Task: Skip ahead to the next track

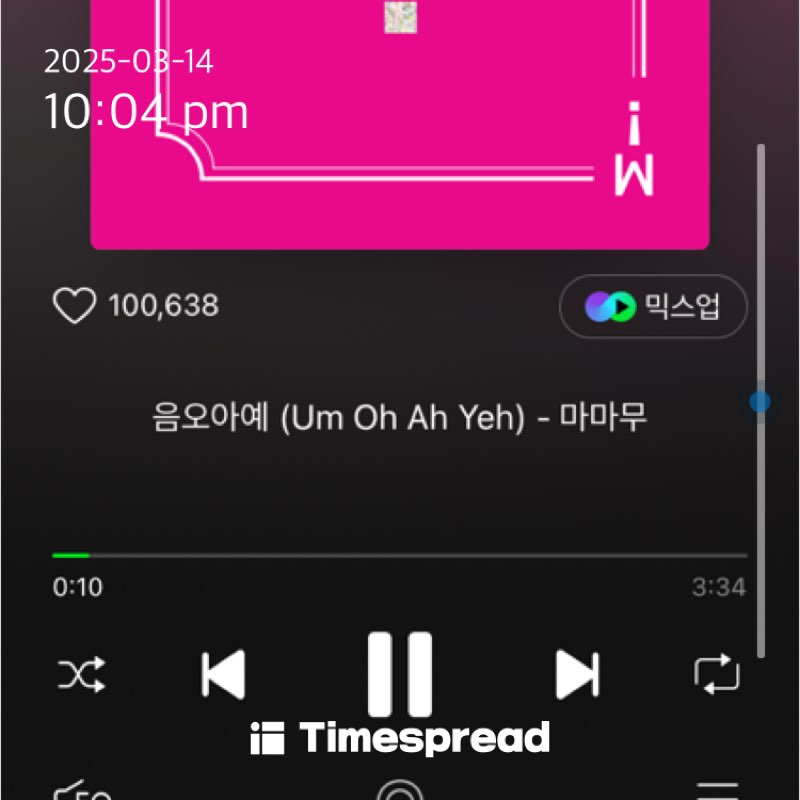Action: click(577, 675)
